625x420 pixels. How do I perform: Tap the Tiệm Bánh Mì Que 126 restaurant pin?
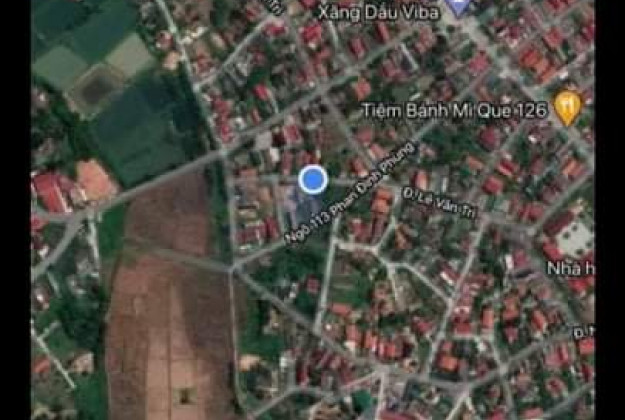pos(568,106)
